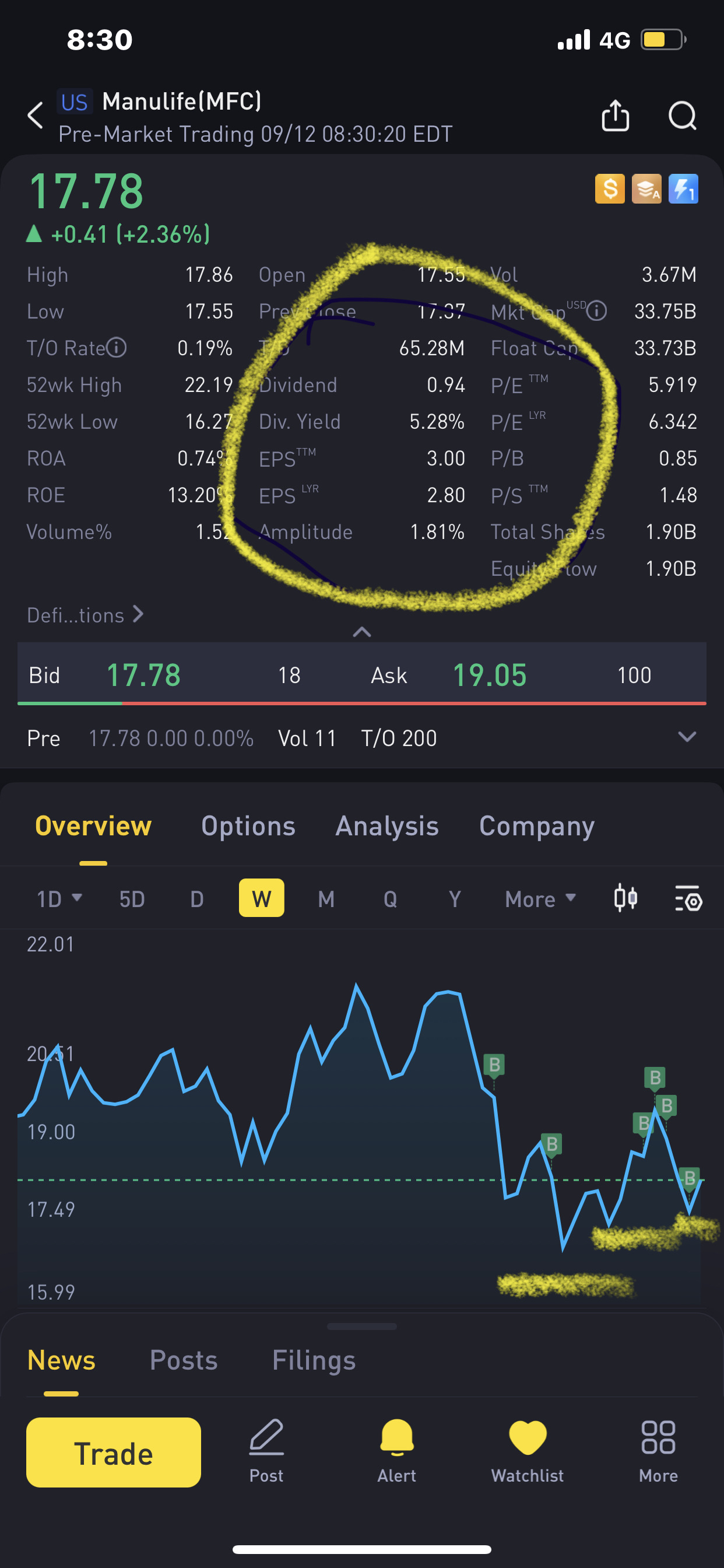Toggle the Watchlist heart

[x=528, y=1451]
